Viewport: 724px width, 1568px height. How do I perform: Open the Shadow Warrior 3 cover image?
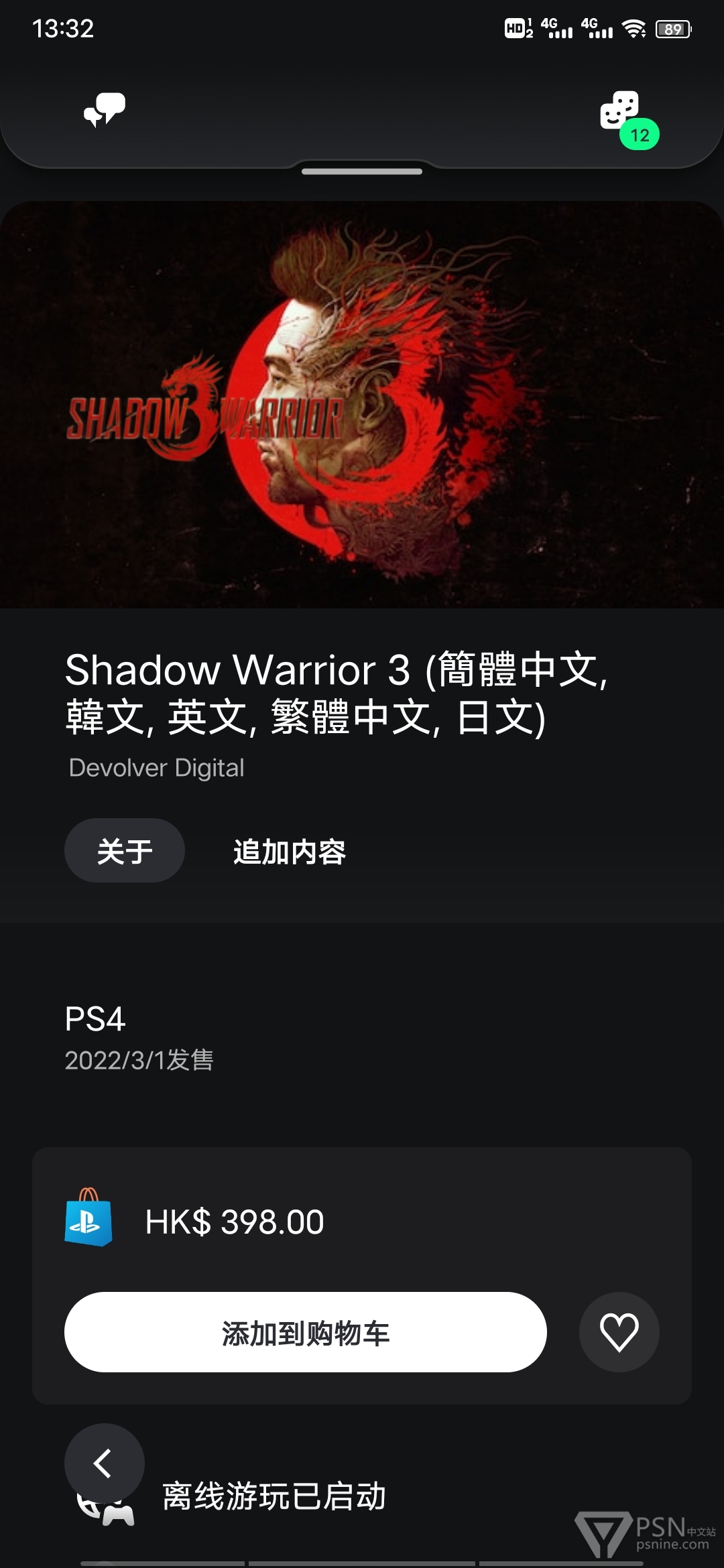pyautogui.click(x=362, y=405)
